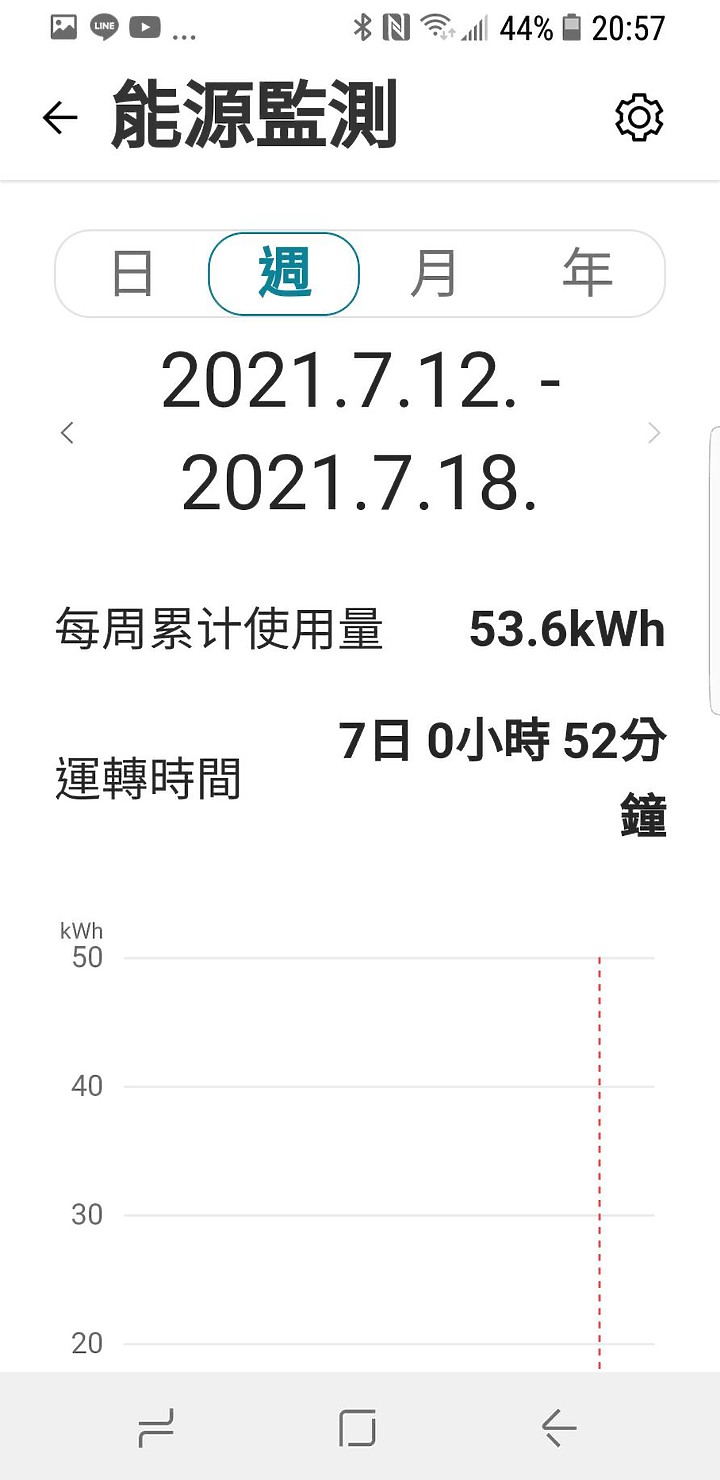Open recent apps from navigation bar
Image resolution: width=720 pixels, height=1480 pixels.
point(156,1428)
